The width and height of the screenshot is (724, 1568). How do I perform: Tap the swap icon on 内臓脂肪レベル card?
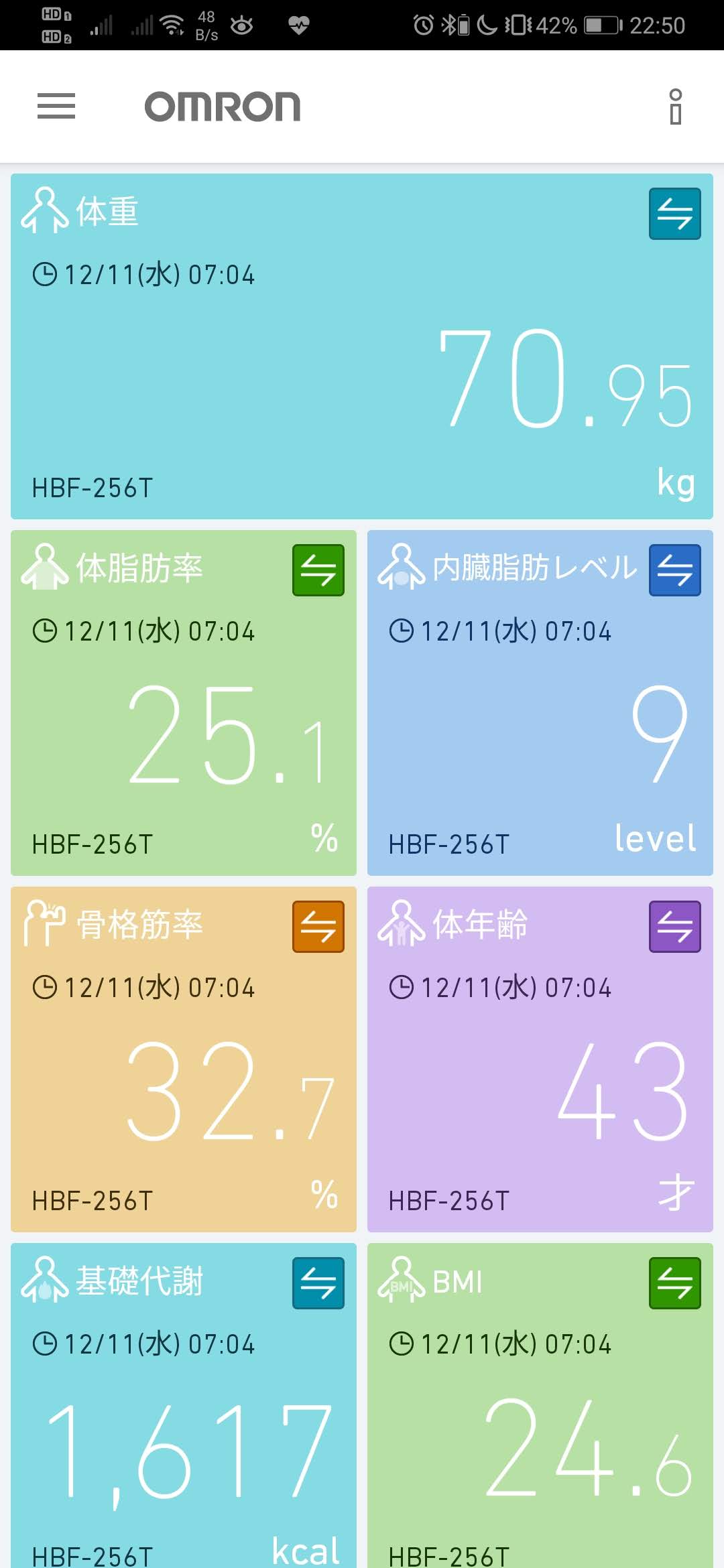pyautogui.click(x=675, y=570)
